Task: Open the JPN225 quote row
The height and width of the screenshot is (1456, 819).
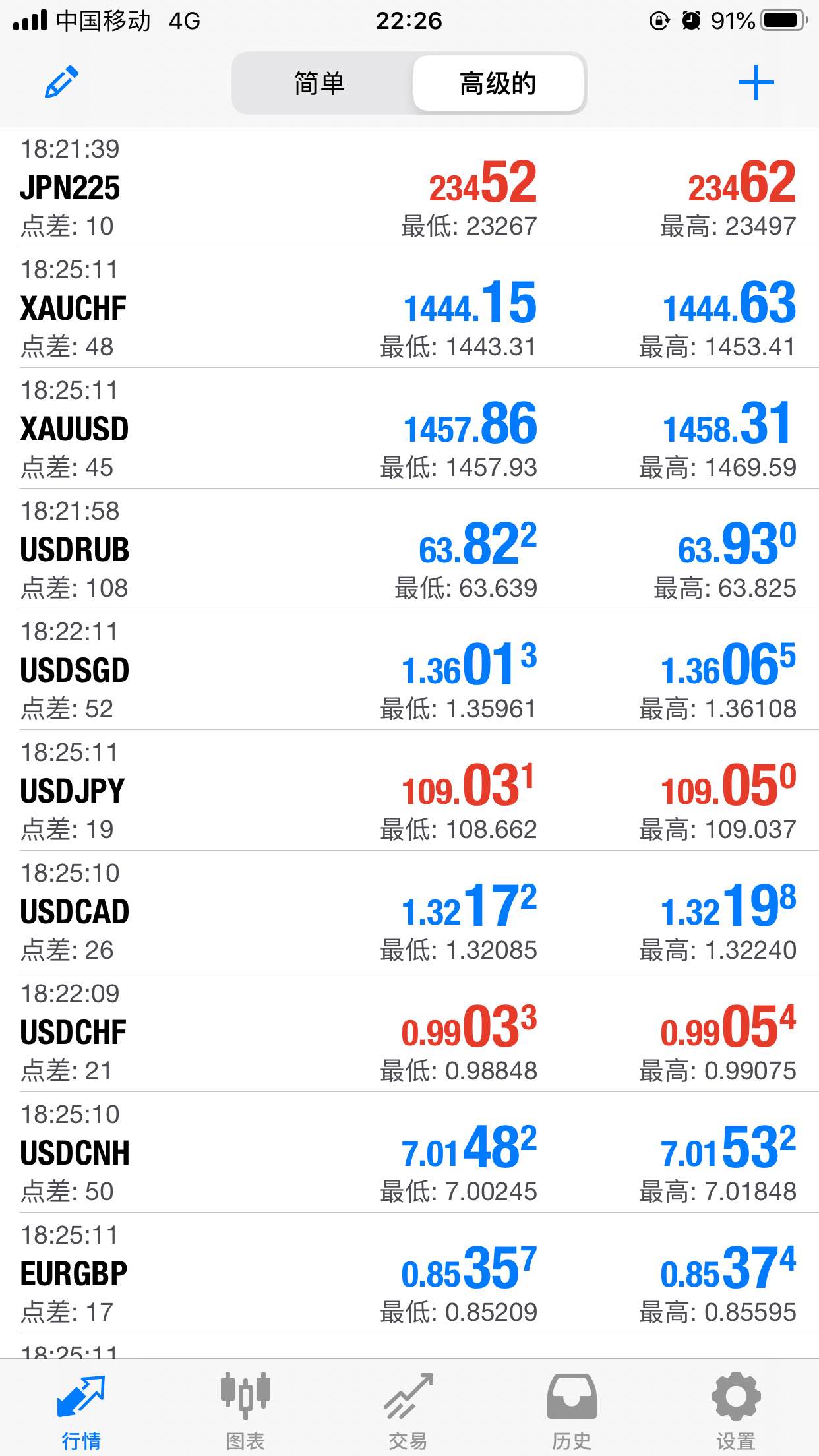Action: tap(409, 187)
